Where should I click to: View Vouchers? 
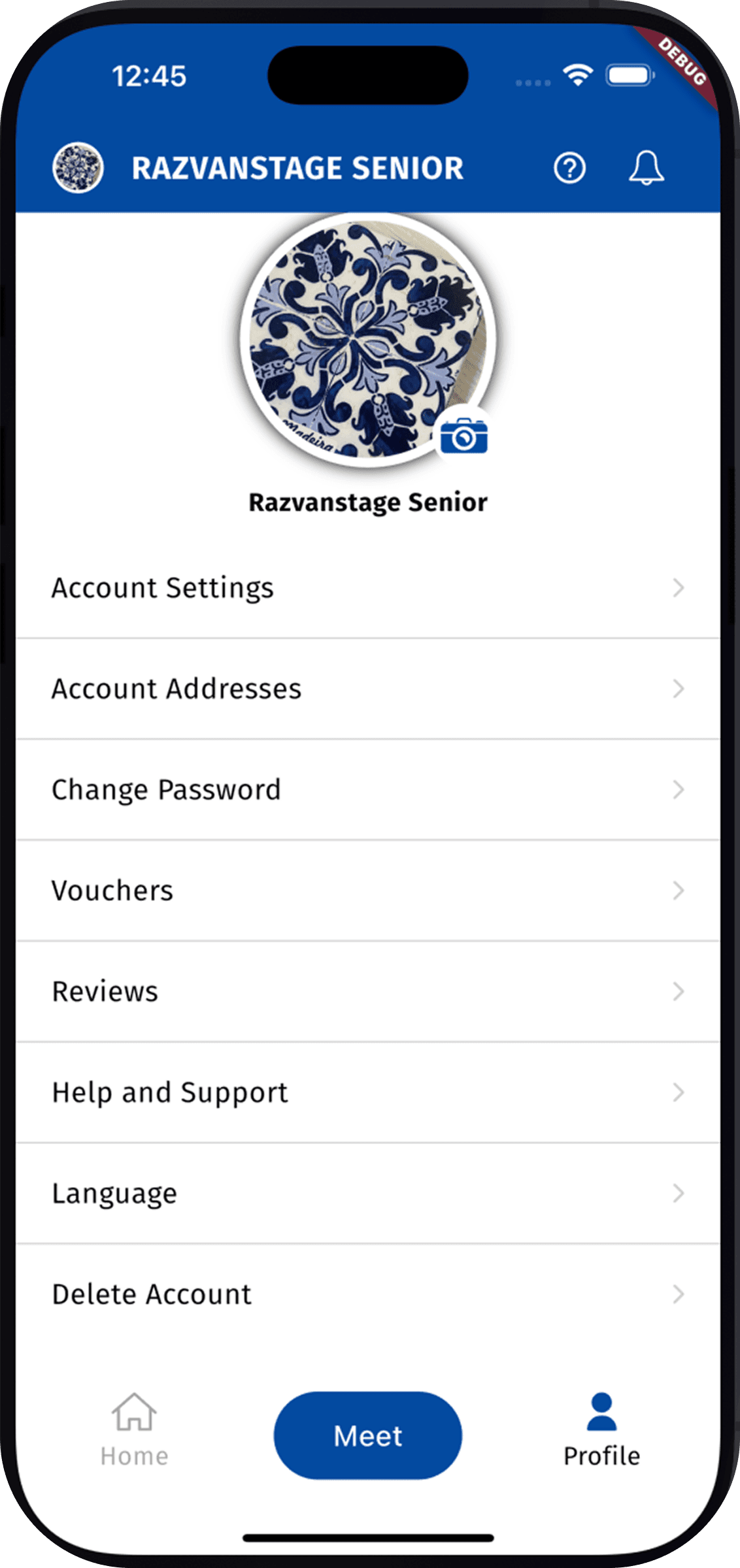[367, 890]
